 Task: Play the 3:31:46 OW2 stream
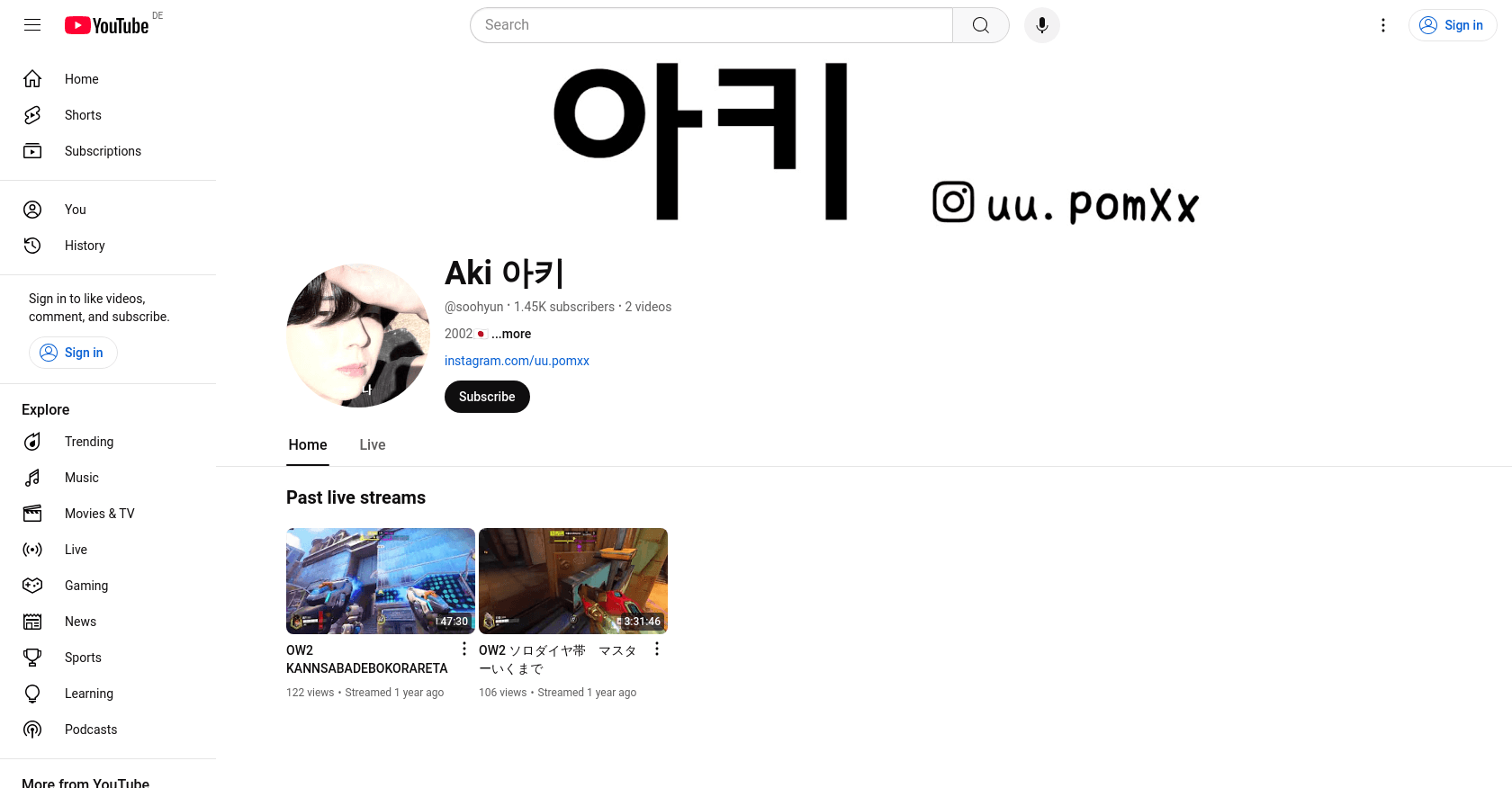572,580
